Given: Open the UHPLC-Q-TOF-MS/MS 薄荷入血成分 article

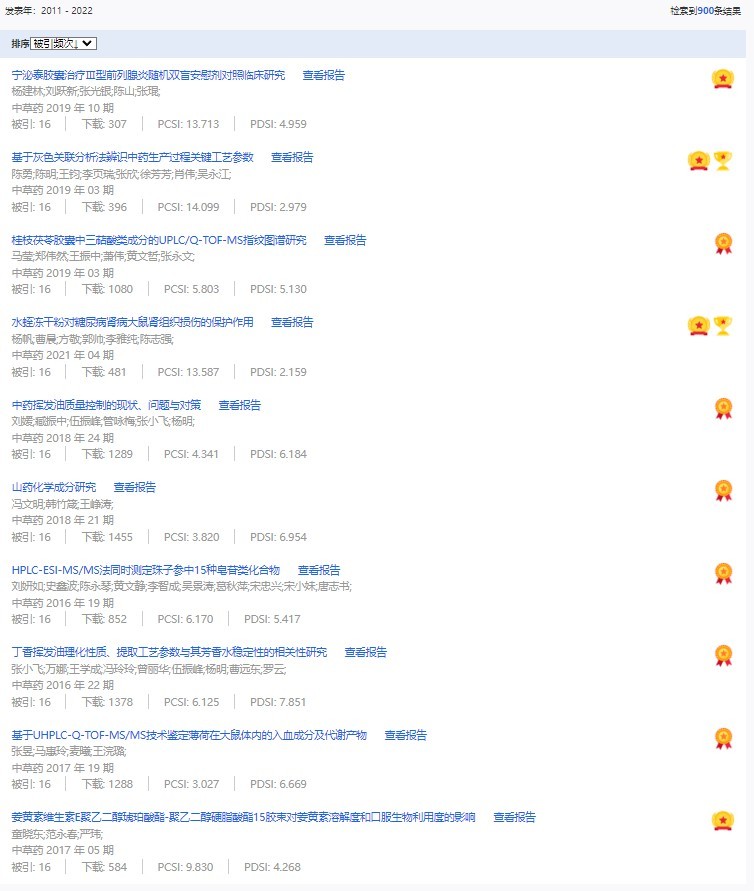Looking at the screenshot, I should tap(189, 735).
